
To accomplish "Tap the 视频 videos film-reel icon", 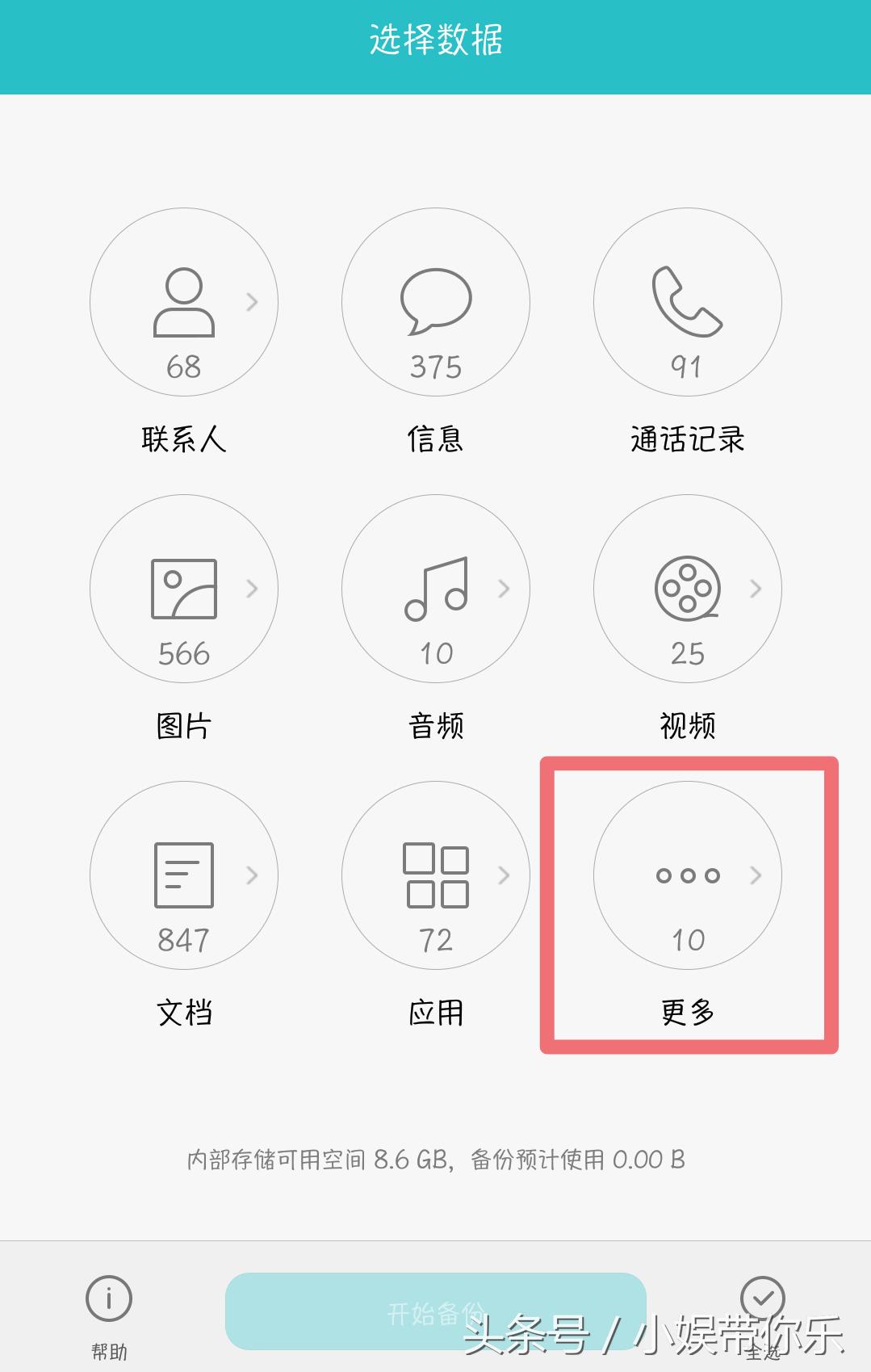I will (x=687, y=588).
